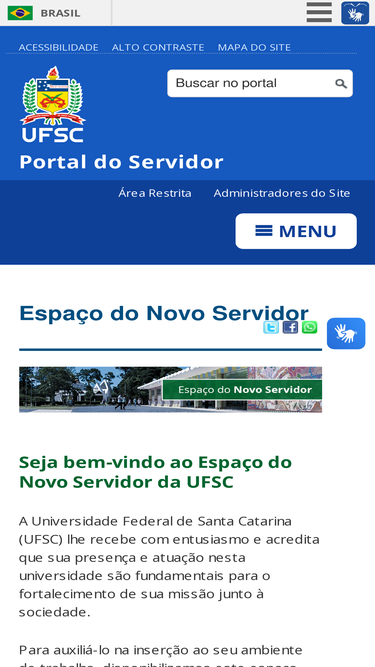The image size is (375, 667).
Task: Open the floating sign language widget
Action: click(x=346, y=334)
